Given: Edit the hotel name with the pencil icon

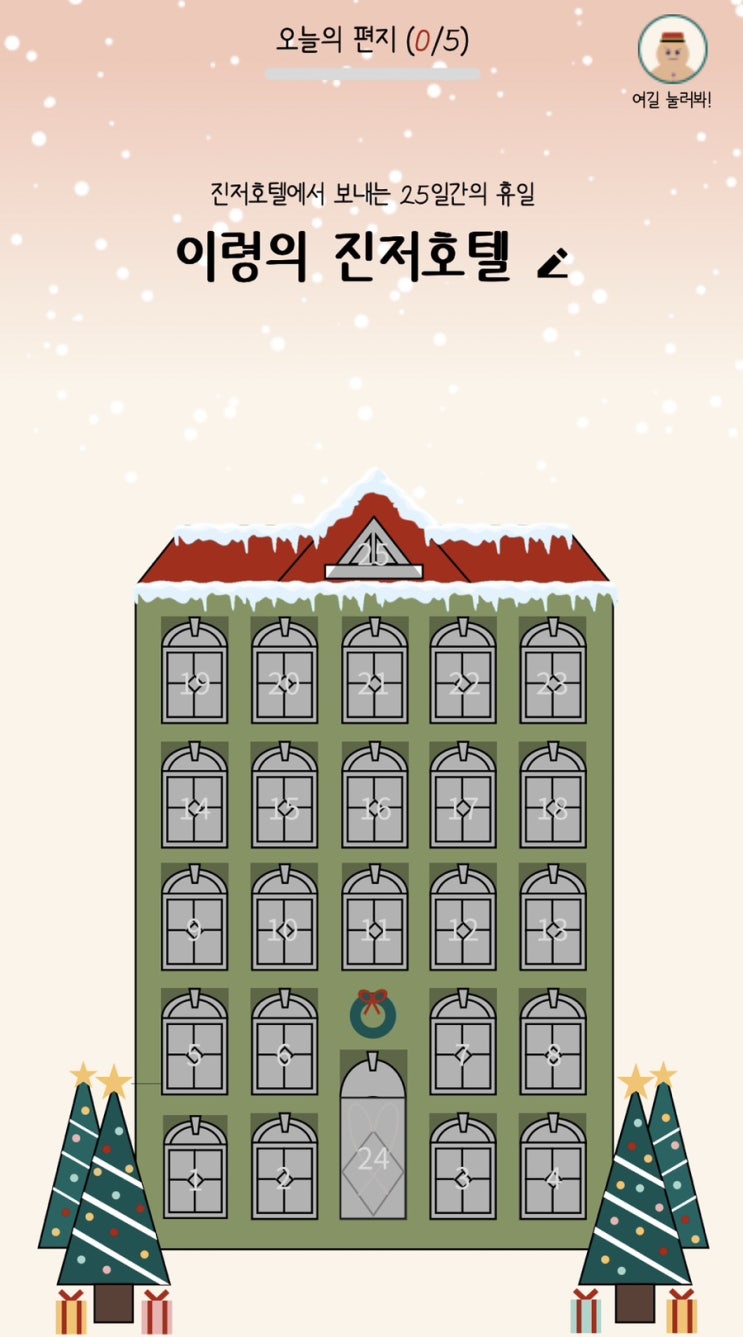Looking at the screenshot, I should (x=553, y=262).
